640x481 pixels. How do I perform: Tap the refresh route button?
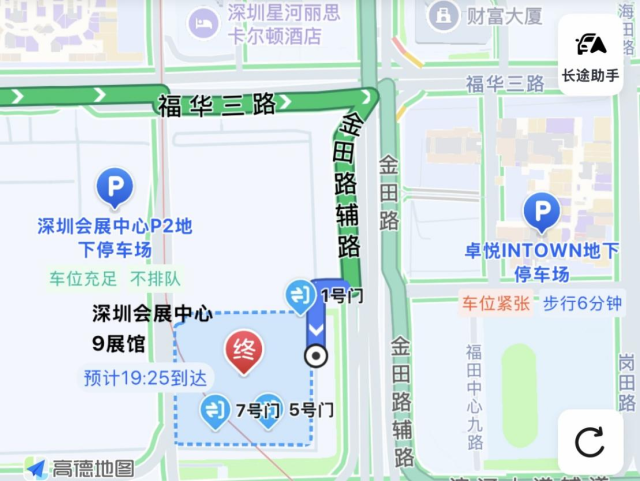(590, 441)
